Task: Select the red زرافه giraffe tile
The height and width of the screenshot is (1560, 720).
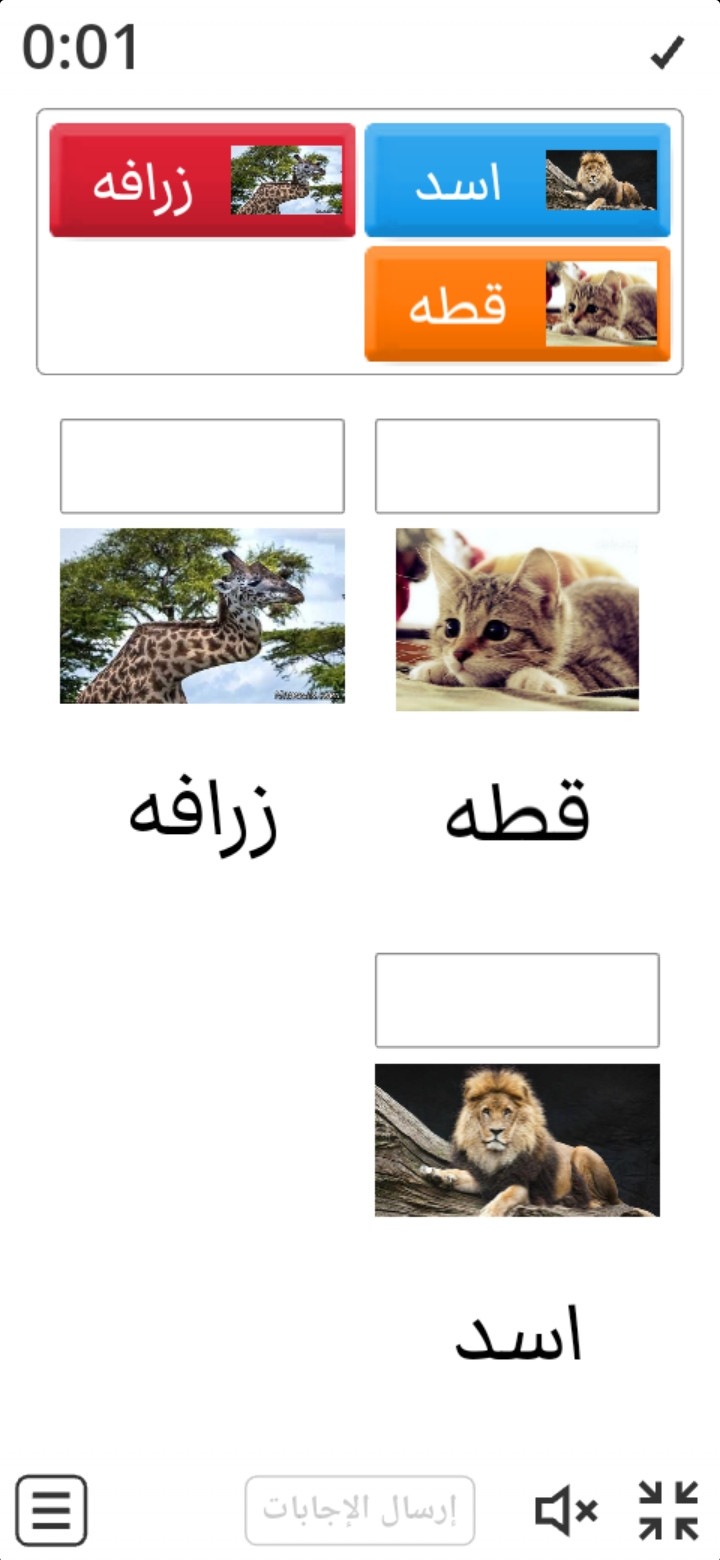Action: 202,180
